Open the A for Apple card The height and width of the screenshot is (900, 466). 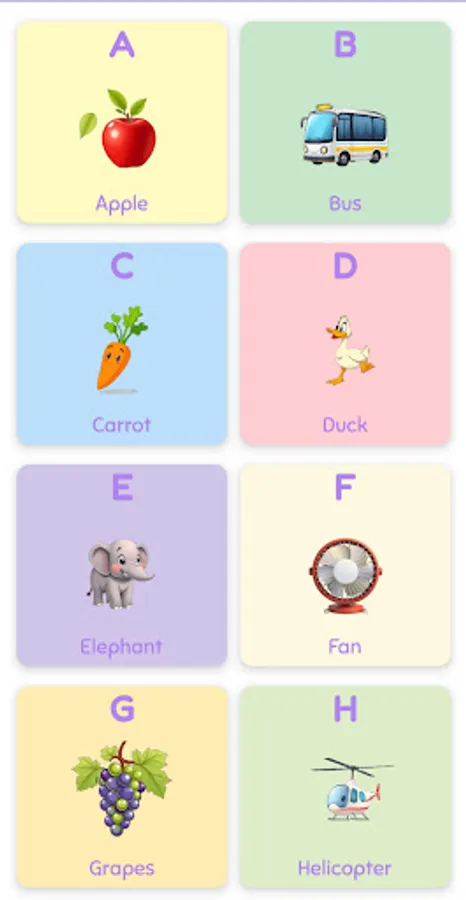coord(122,122)
